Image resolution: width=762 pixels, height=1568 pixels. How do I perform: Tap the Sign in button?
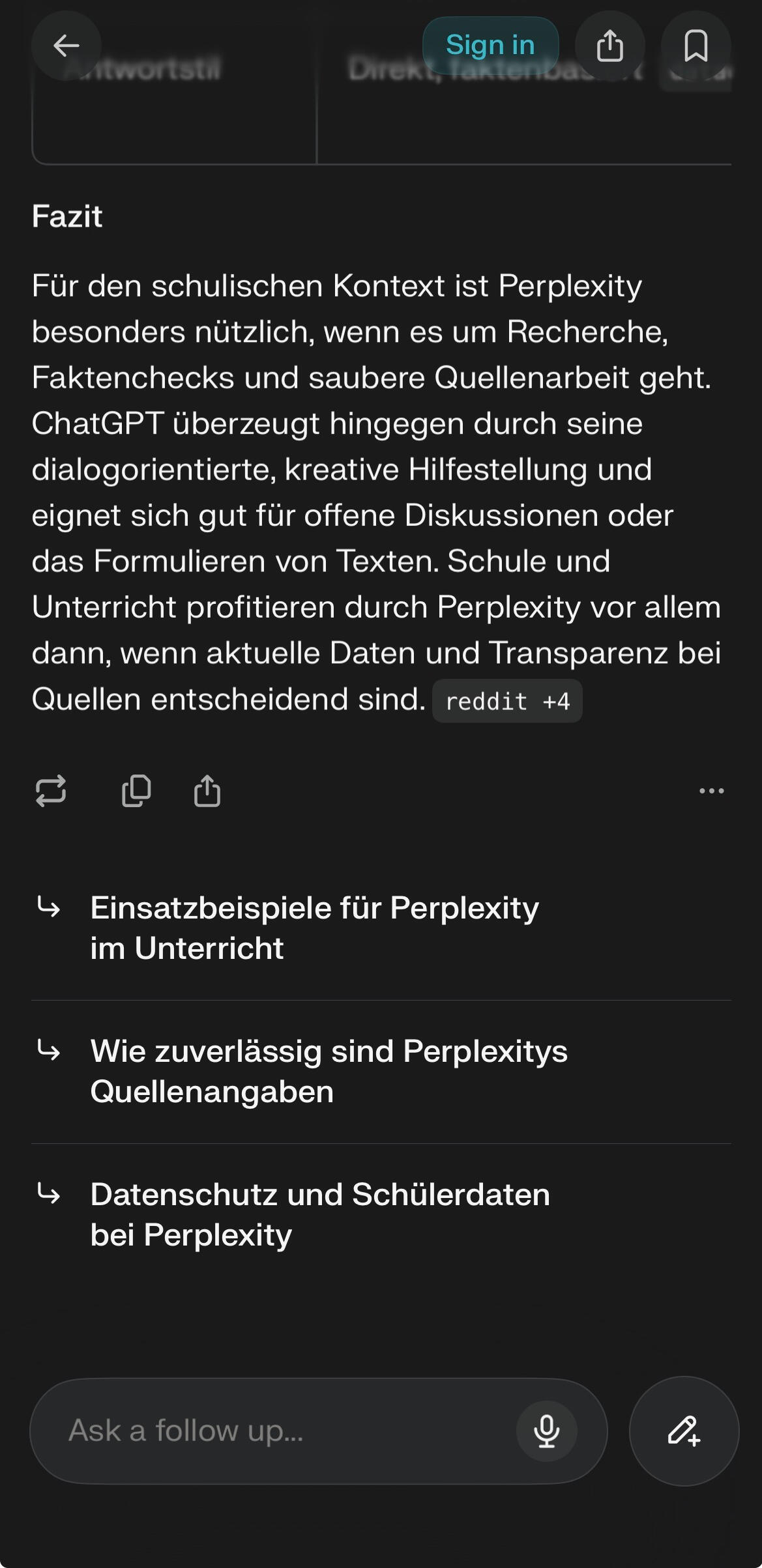click(490, 46)
